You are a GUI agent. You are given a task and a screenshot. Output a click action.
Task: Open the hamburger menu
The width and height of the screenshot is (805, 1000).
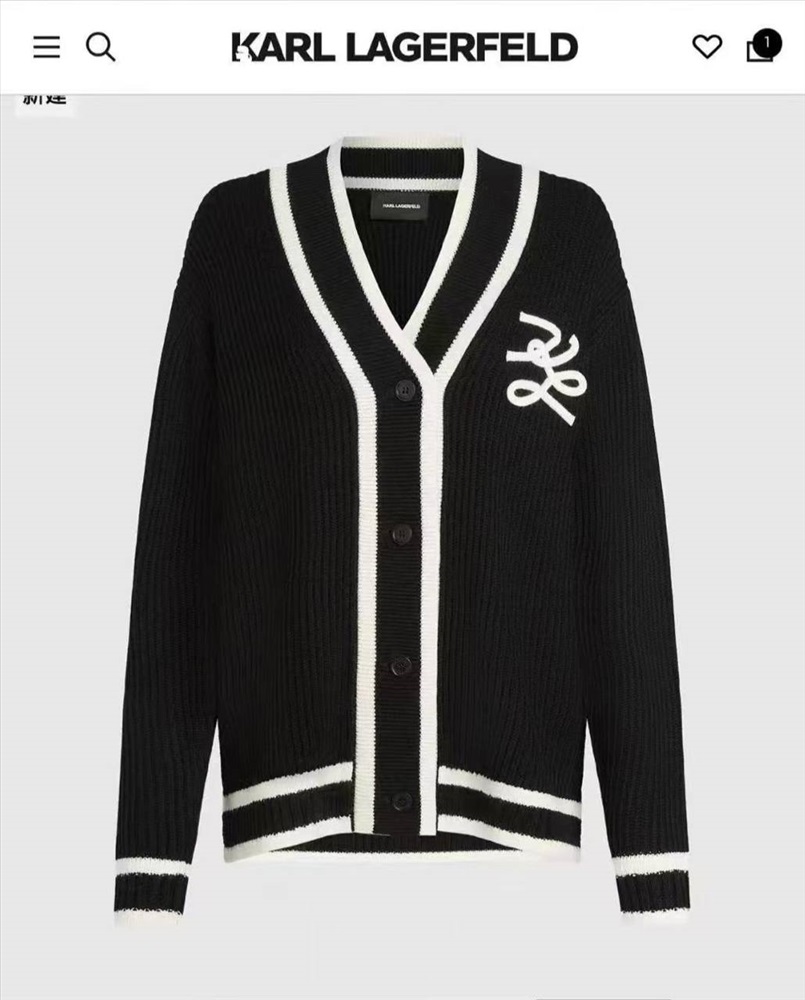46,46
